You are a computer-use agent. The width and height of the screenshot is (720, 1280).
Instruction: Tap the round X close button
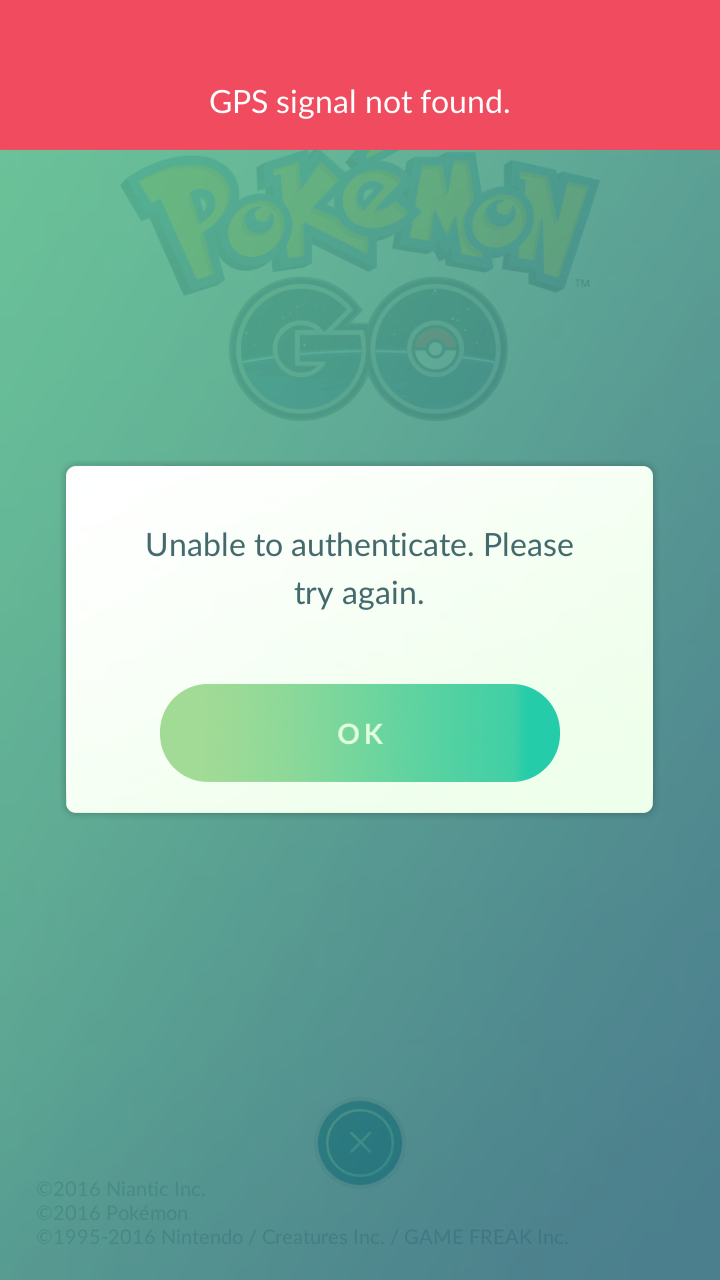pyautogui.click(x=360, y=1143)
